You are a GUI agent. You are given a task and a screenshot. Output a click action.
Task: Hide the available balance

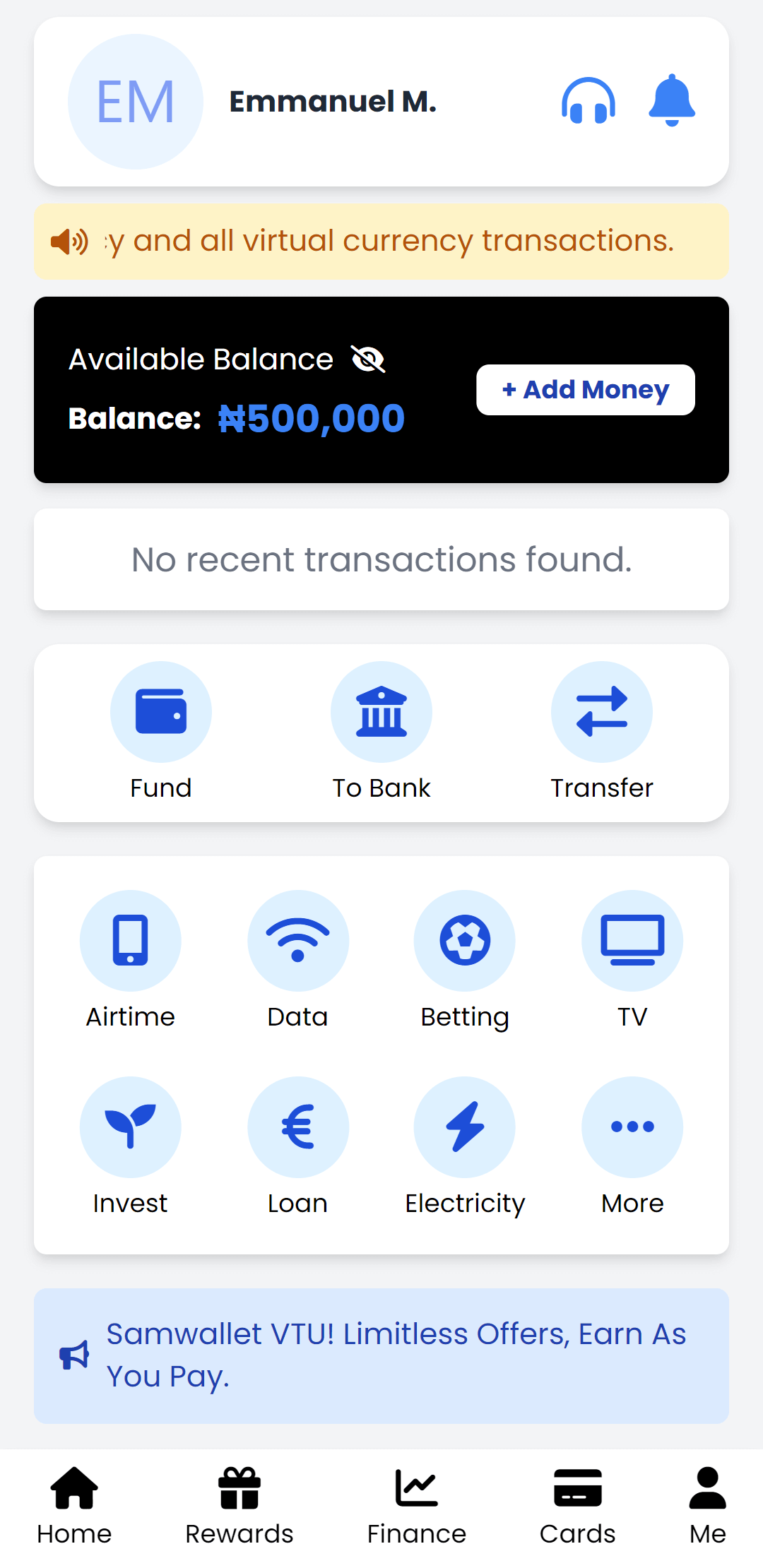click(368, 360)
